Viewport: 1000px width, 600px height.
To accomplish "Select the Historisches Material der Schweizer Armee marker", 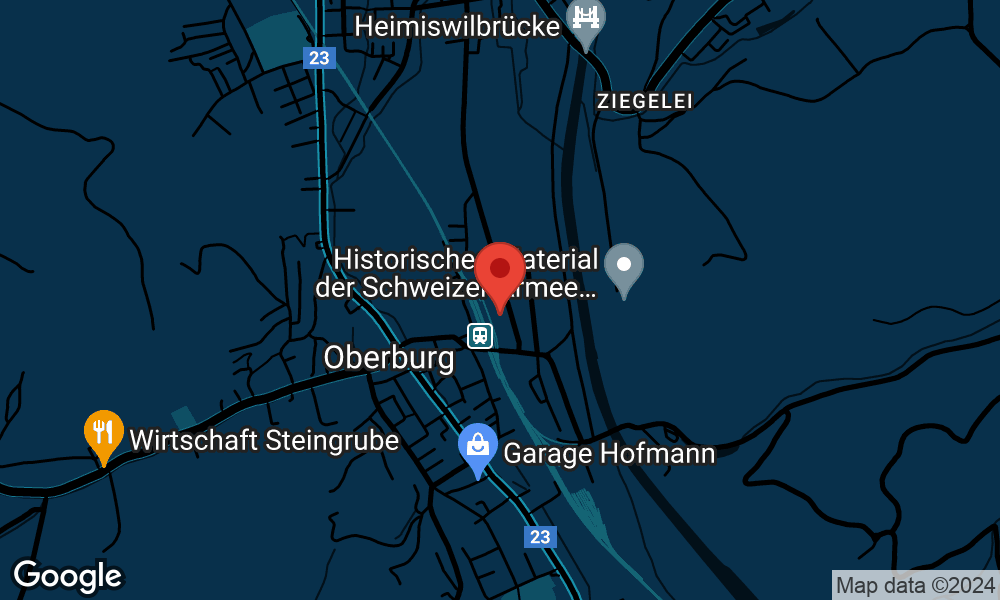I will (625, 266).
